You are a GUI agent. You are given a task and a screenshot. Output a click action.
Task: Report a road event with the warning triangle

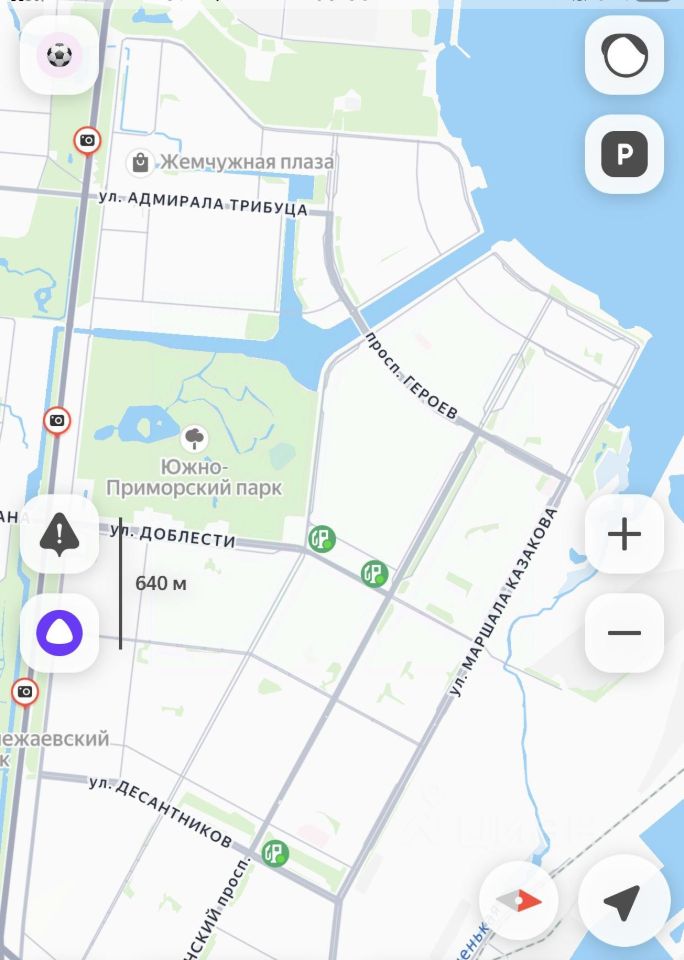tap(59, 534)
